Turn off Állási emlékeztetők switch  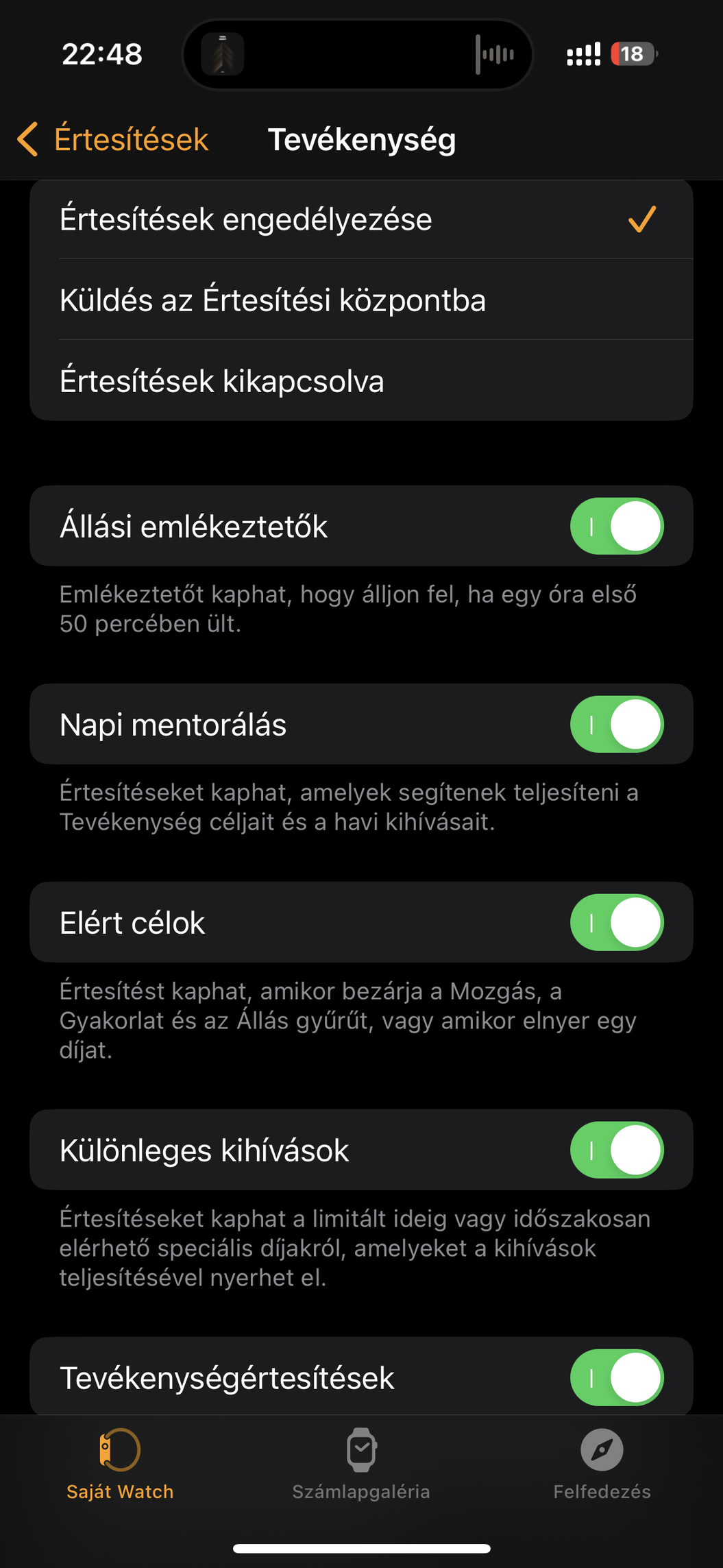click(x=616, y=527)
